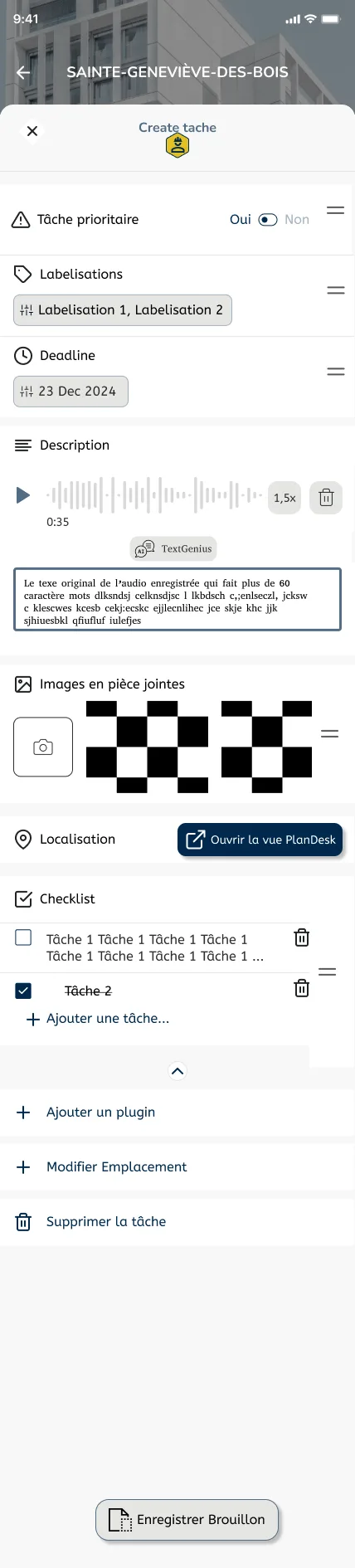
Task: Uncheck the Tâche 2 checkbox
Action: point(24,991)
